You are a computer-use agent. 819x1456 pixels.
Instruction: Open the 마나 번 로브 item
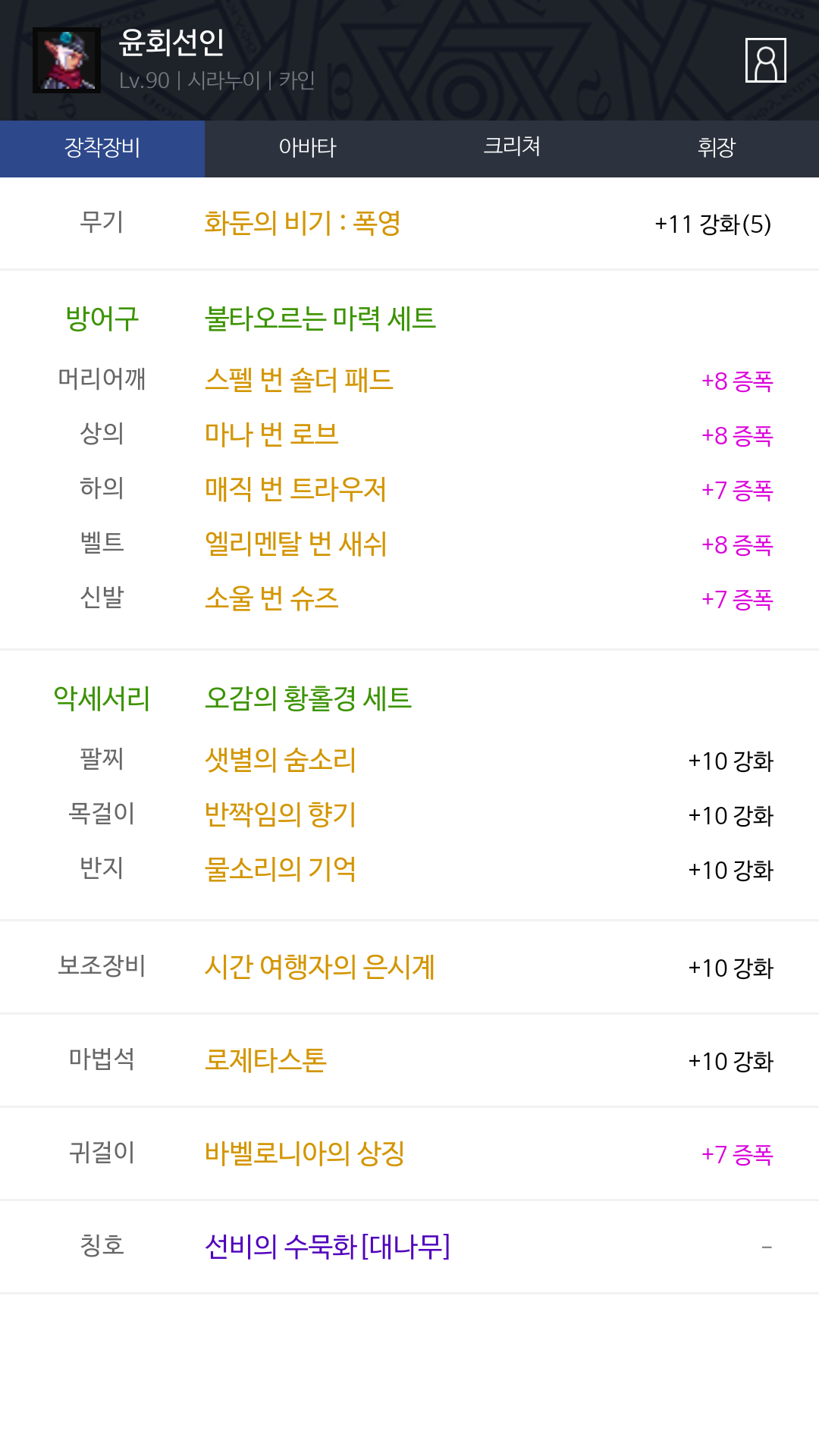[271, 435]
